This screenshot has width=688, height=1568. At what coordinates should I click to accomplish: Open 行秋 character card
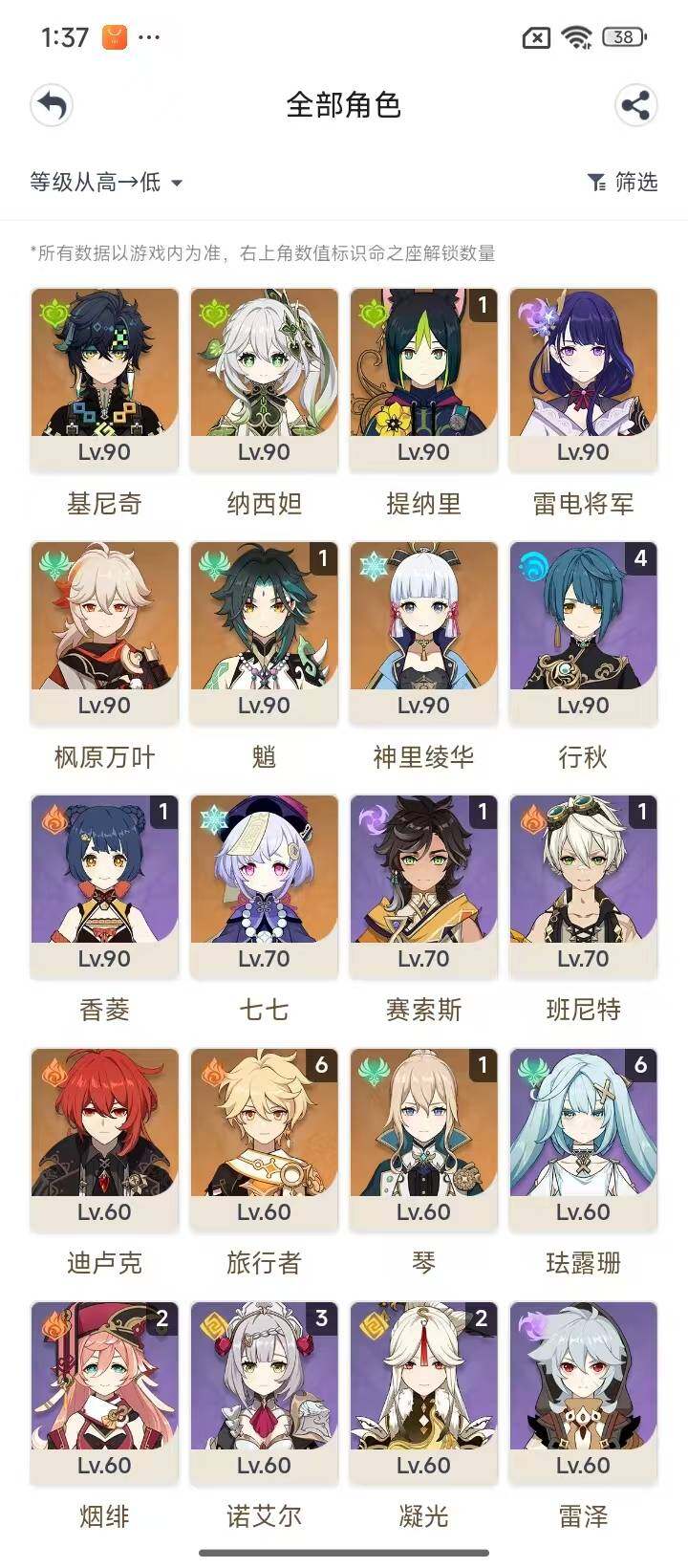(583, 632)
